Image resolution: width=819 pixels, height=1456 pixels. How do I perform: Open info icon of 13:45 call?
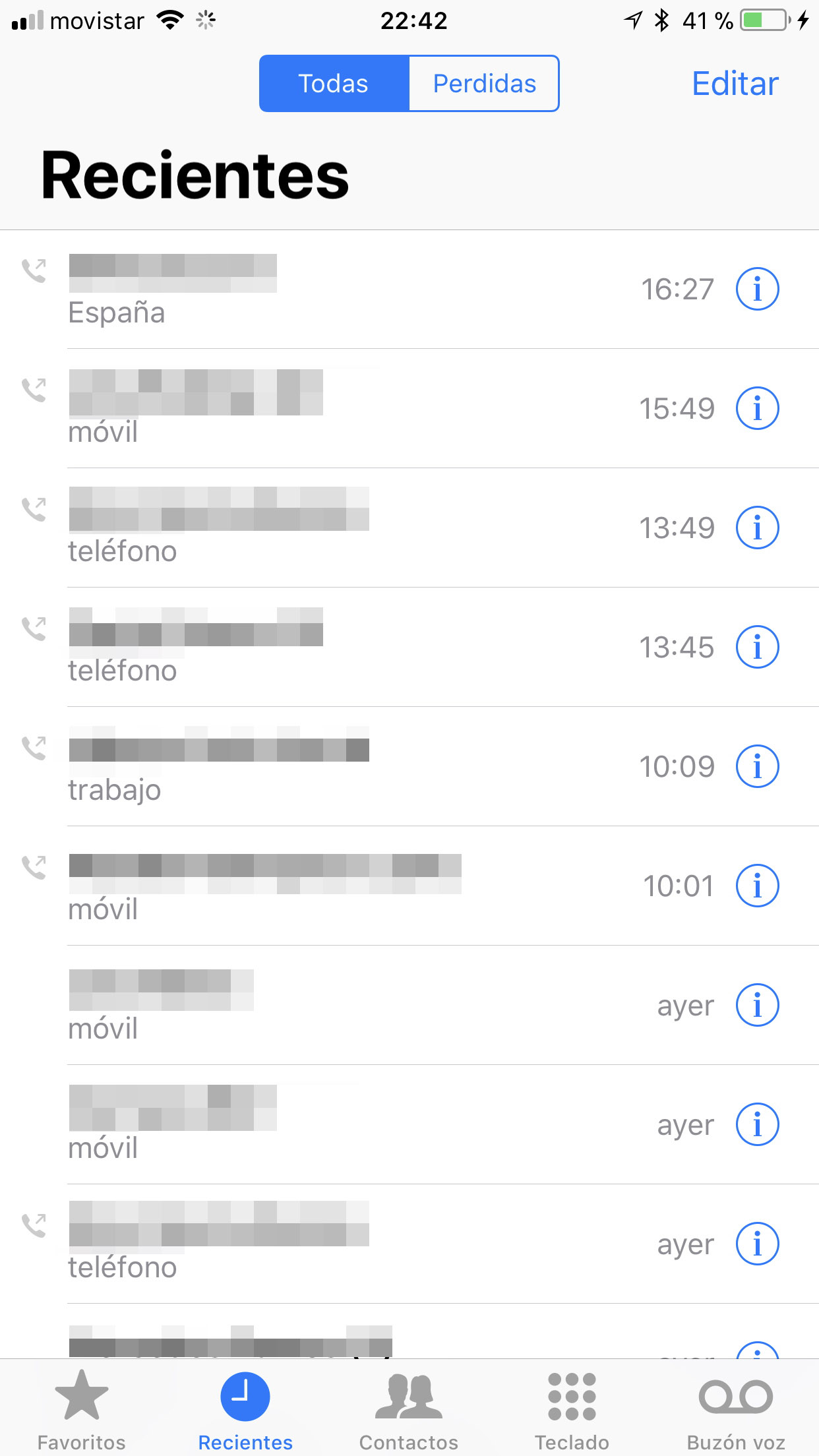tap(757, 647)
